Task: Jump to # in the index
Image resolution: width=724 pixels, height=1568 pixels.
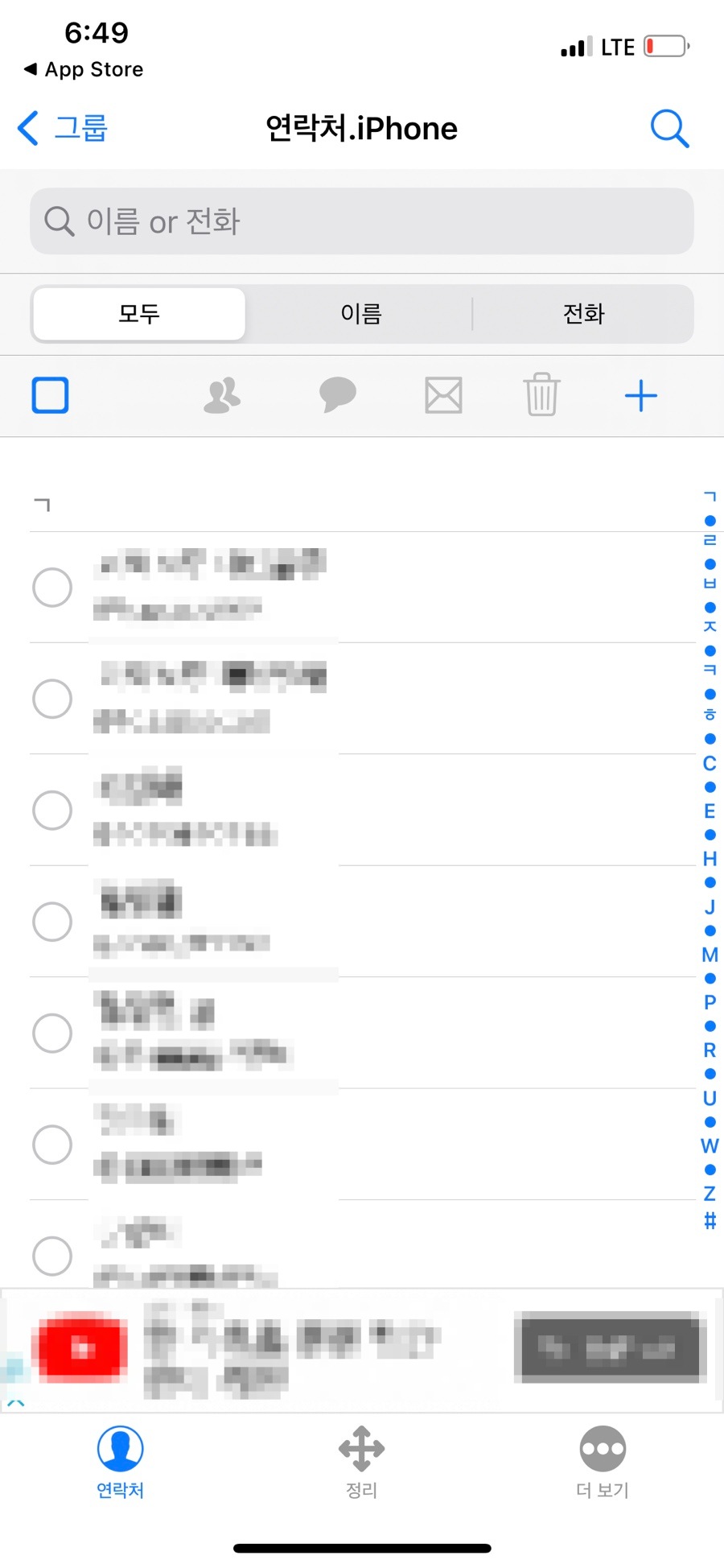Action: (710, 1220)
